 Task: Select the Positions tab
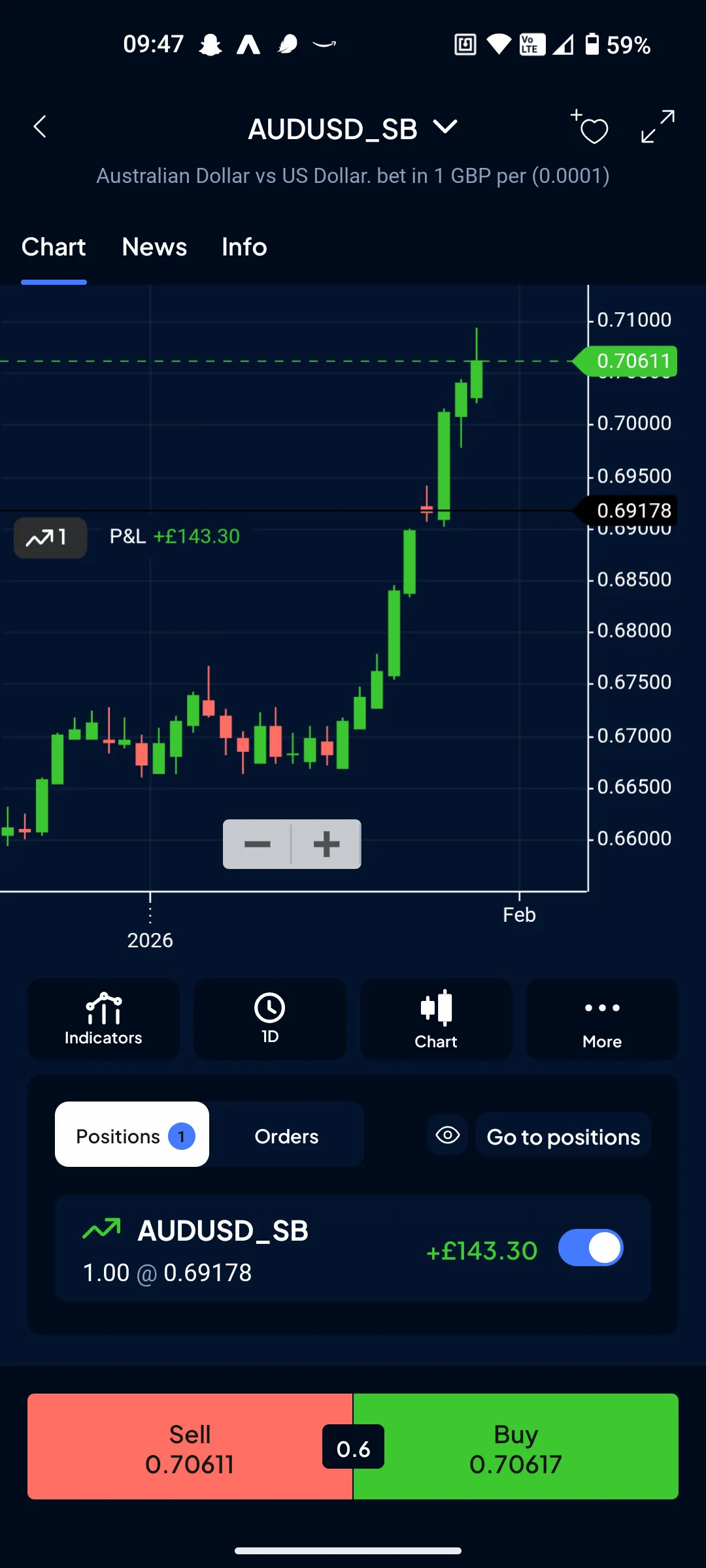pyautogui.click(x=132, y=1135)
